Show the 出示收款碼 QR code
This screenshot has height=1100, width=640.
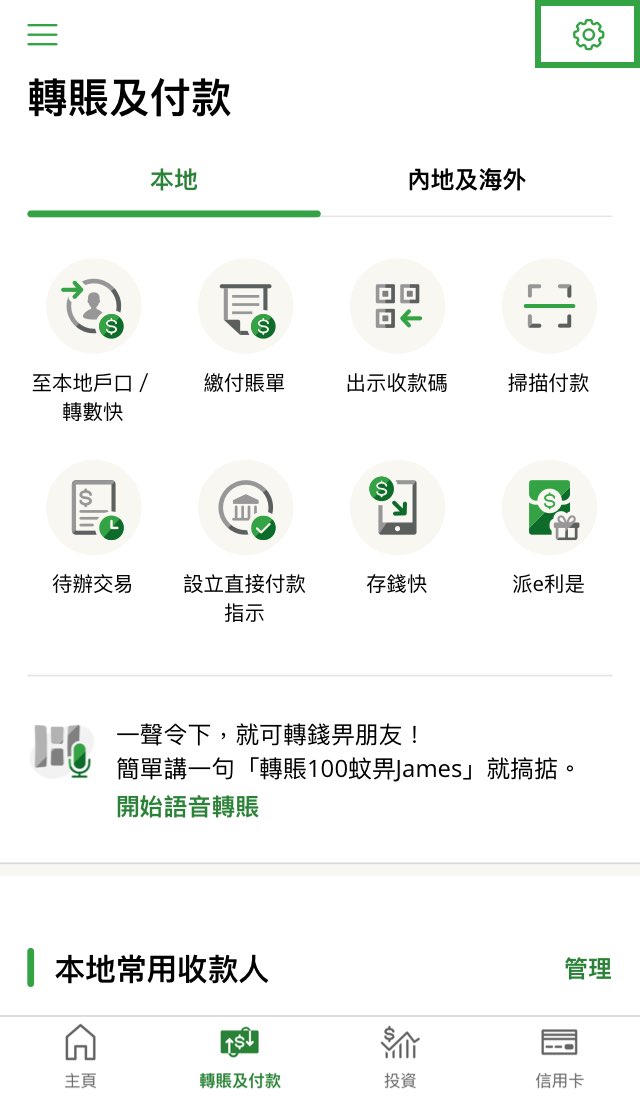397,306
